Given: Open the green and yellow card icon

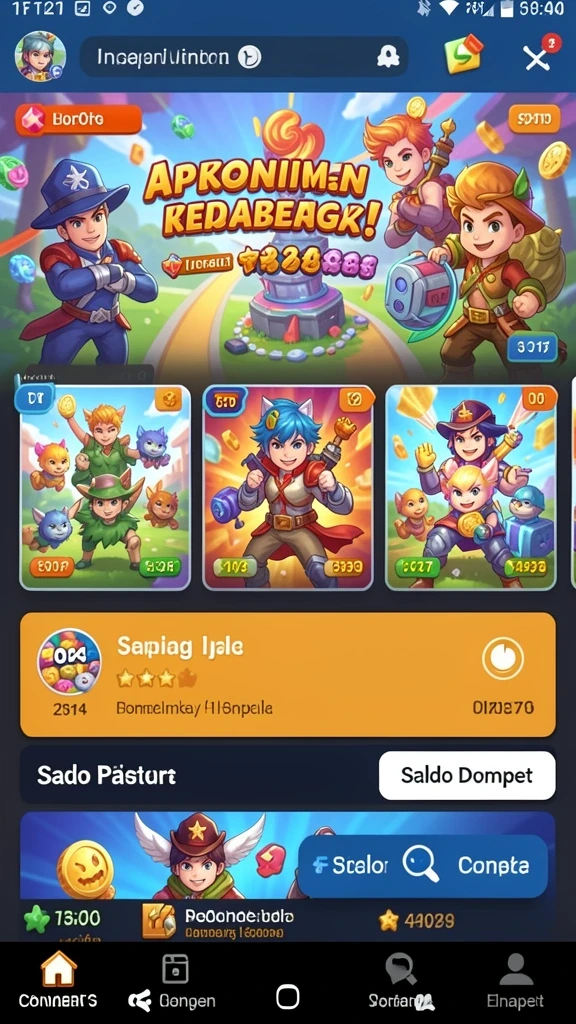Looking at the screenshot, I should coord(464,54).
